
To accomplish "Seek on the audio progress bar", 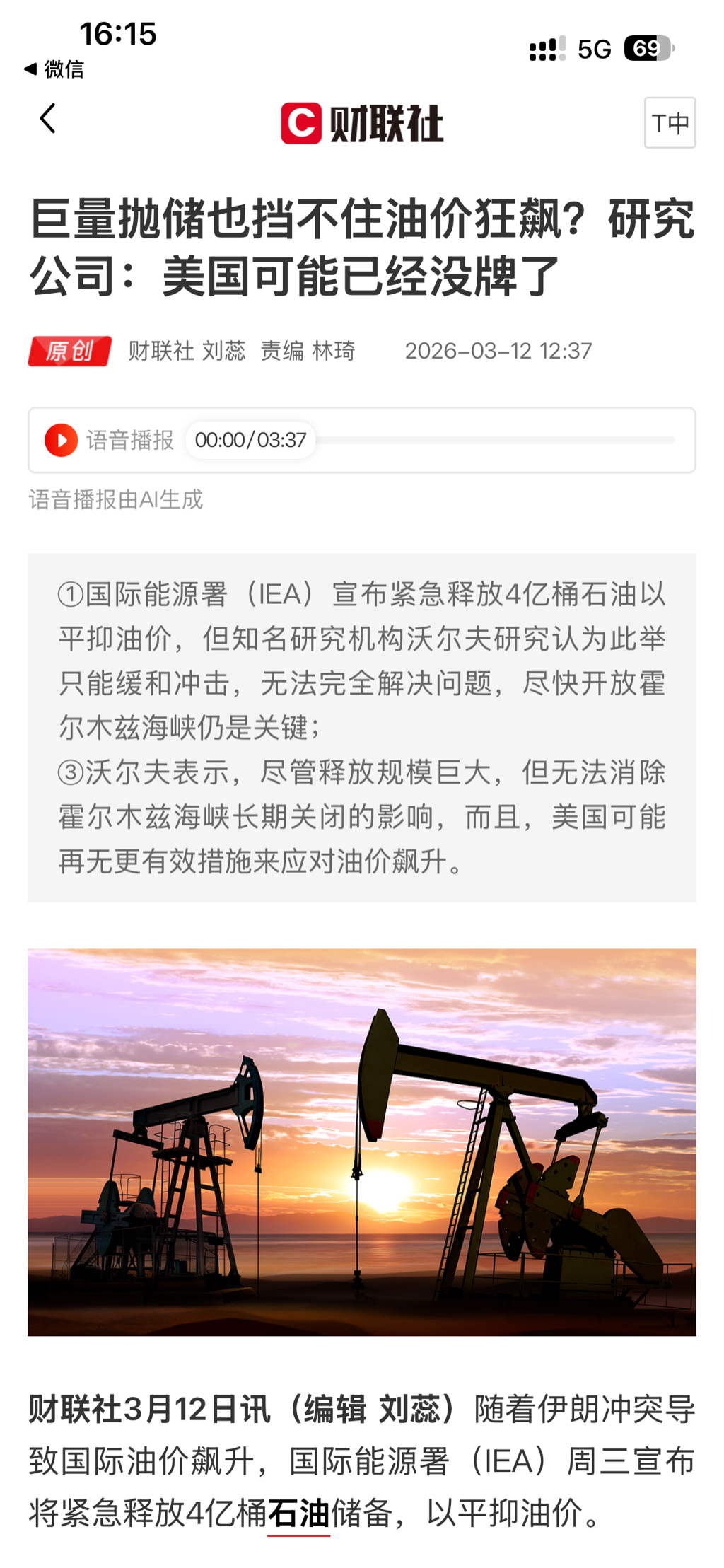I will [x=495, y=440].
